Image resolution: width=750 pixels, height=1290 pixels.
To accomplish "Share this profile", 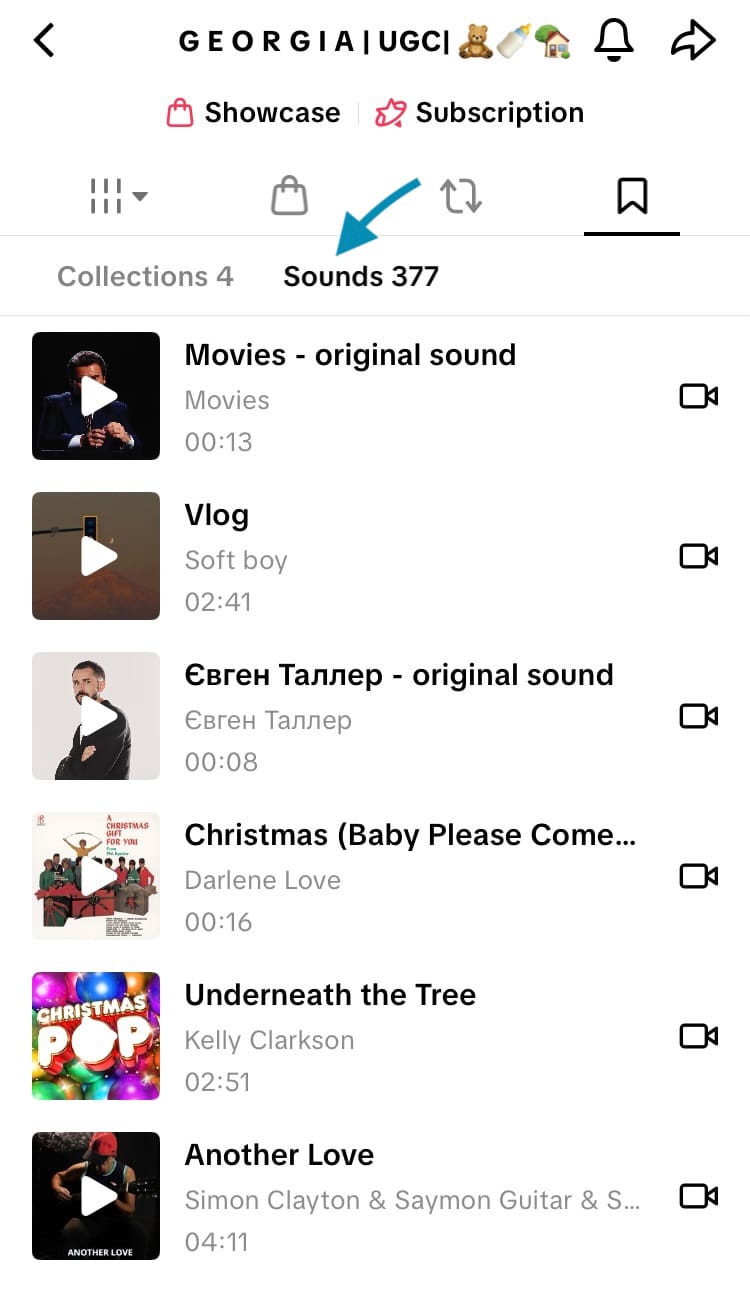I will click(693, 40).
